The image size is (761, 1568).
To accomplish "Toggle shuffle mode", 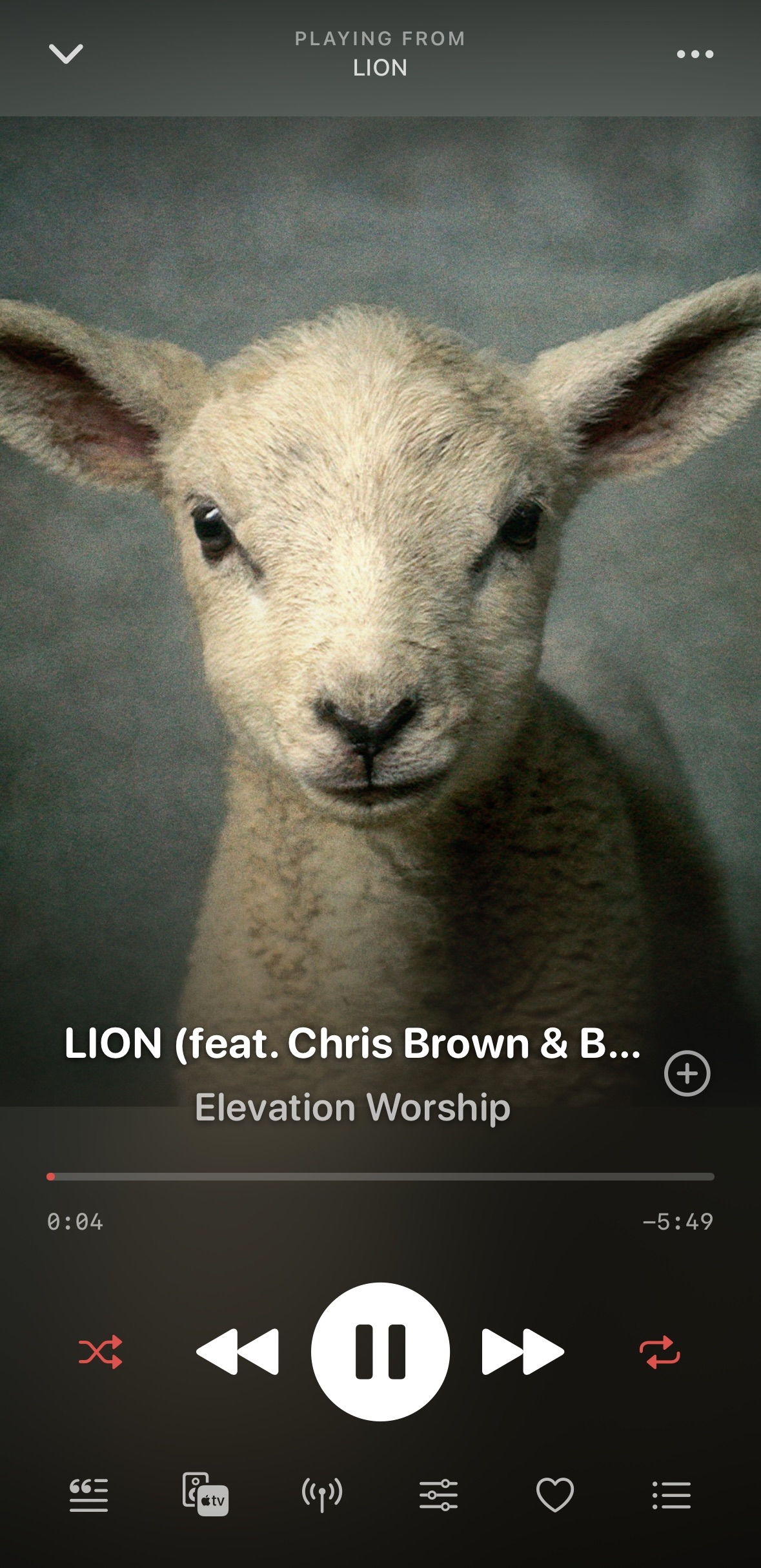I will (x=100, y=1352).
